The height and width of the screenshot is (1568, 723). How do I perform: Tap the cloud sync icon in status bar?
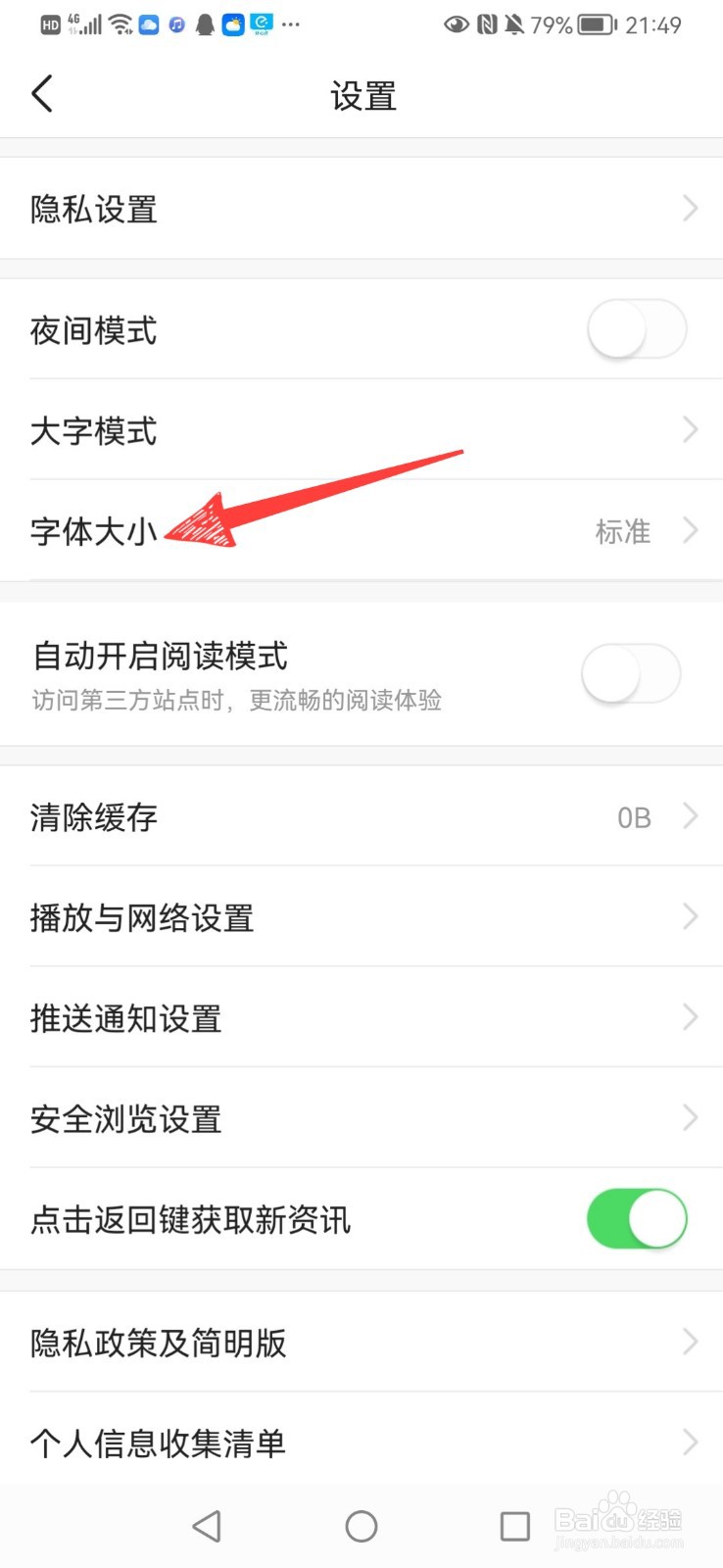coord(147,24)
